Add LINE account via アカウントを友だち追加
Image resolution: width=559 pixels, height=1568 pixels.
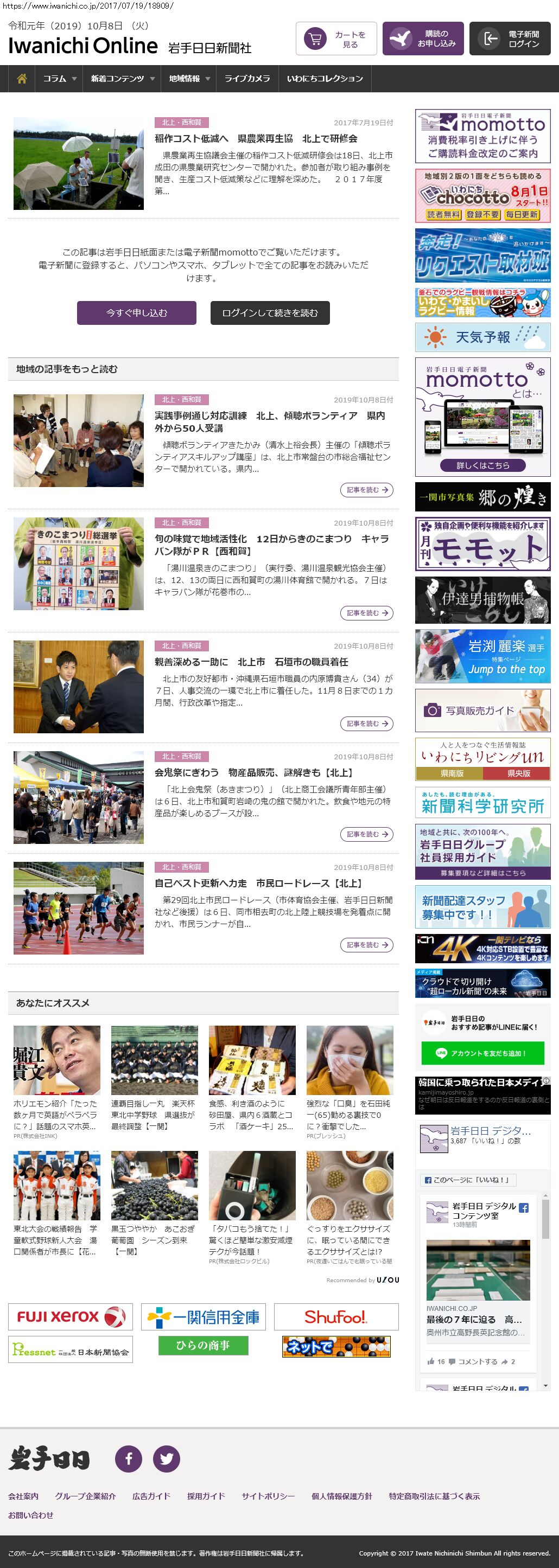[482, 1053]
